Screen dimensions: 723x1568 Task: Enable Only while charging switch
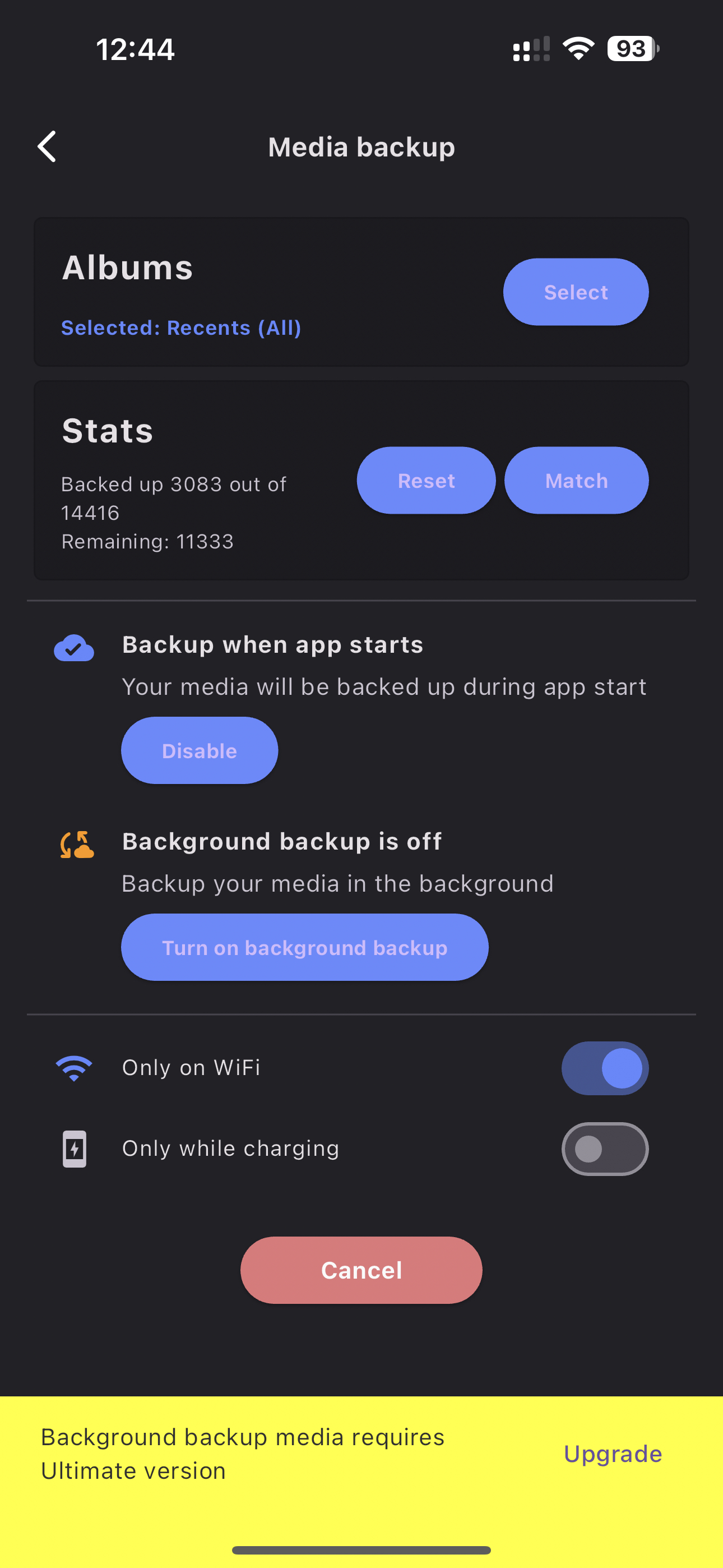tap(605, 1149)
